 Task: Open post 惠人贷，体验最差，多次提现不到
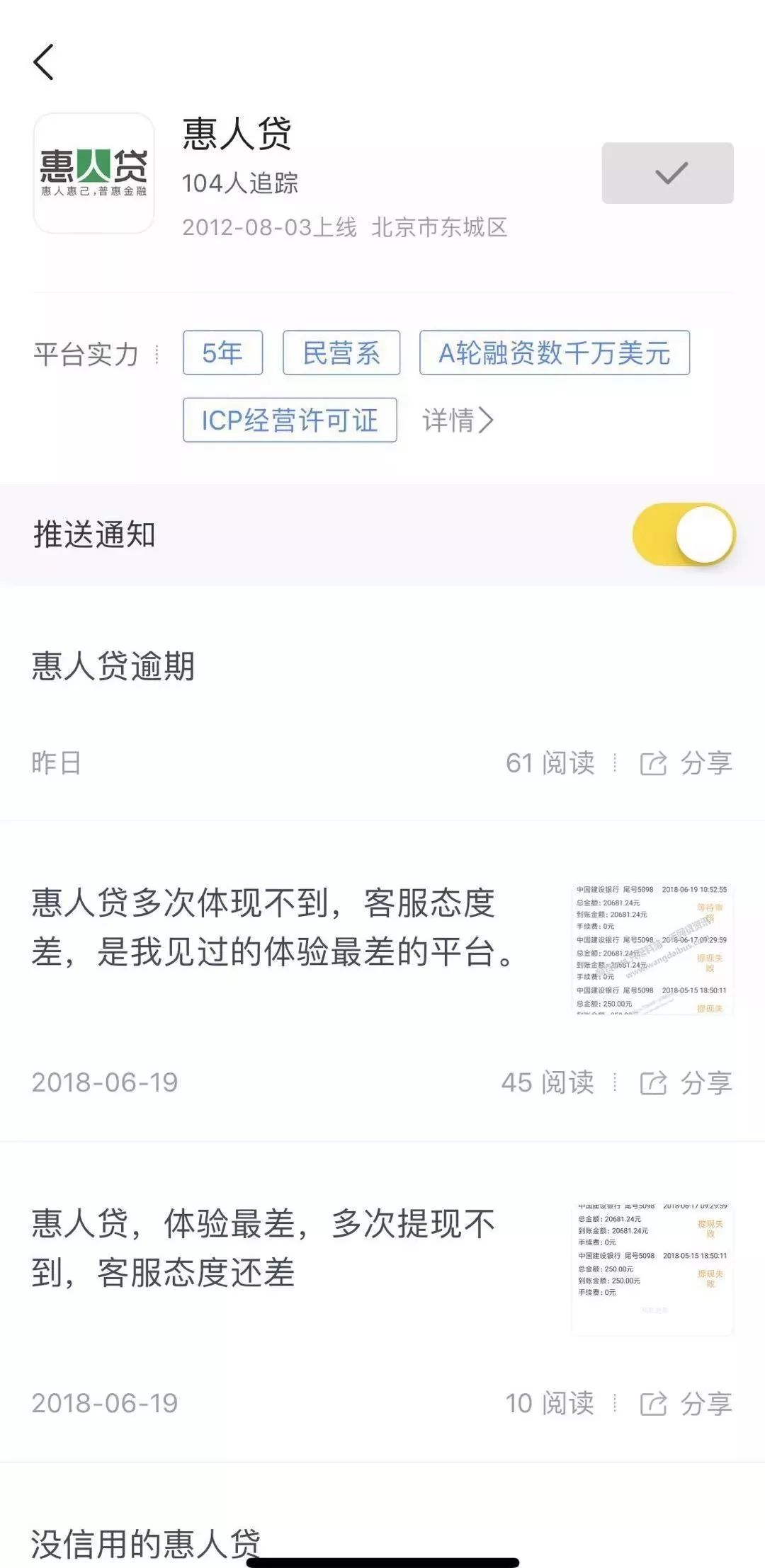262,1247
